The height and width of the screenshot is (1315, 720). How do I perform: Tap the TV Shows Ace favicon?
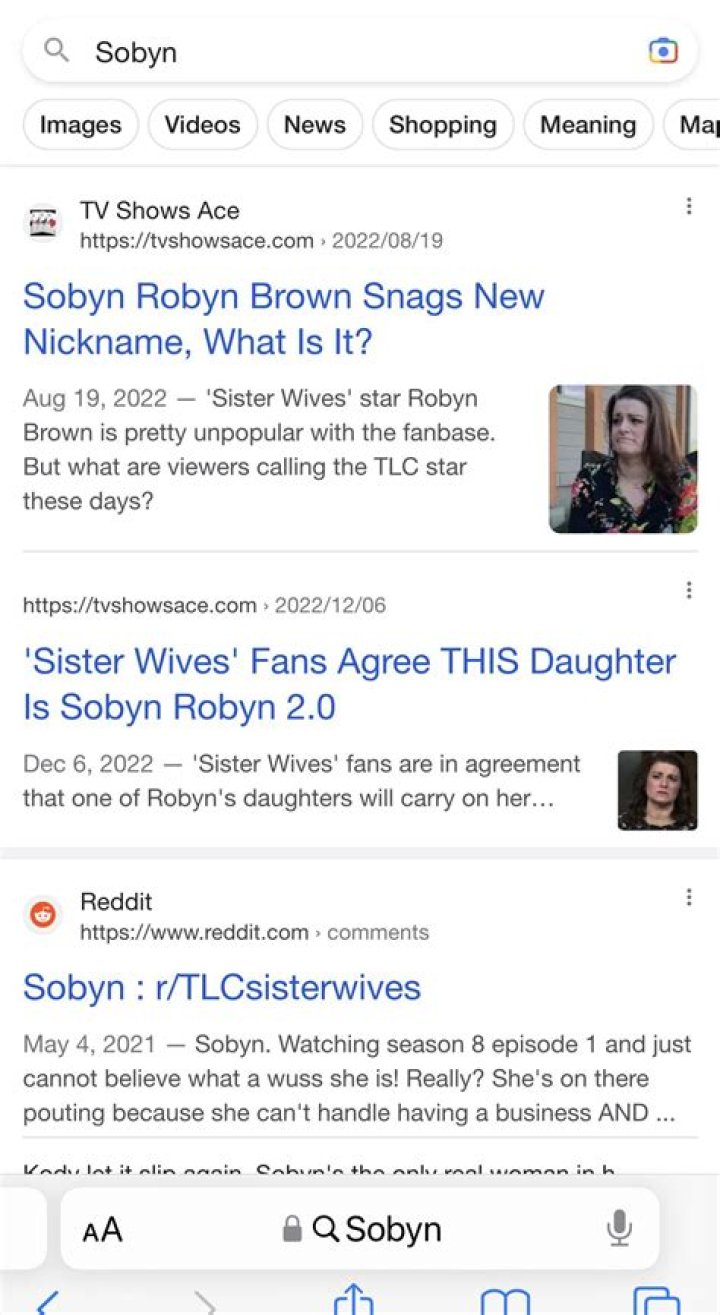pyautogui.click(x=42, y=222)
